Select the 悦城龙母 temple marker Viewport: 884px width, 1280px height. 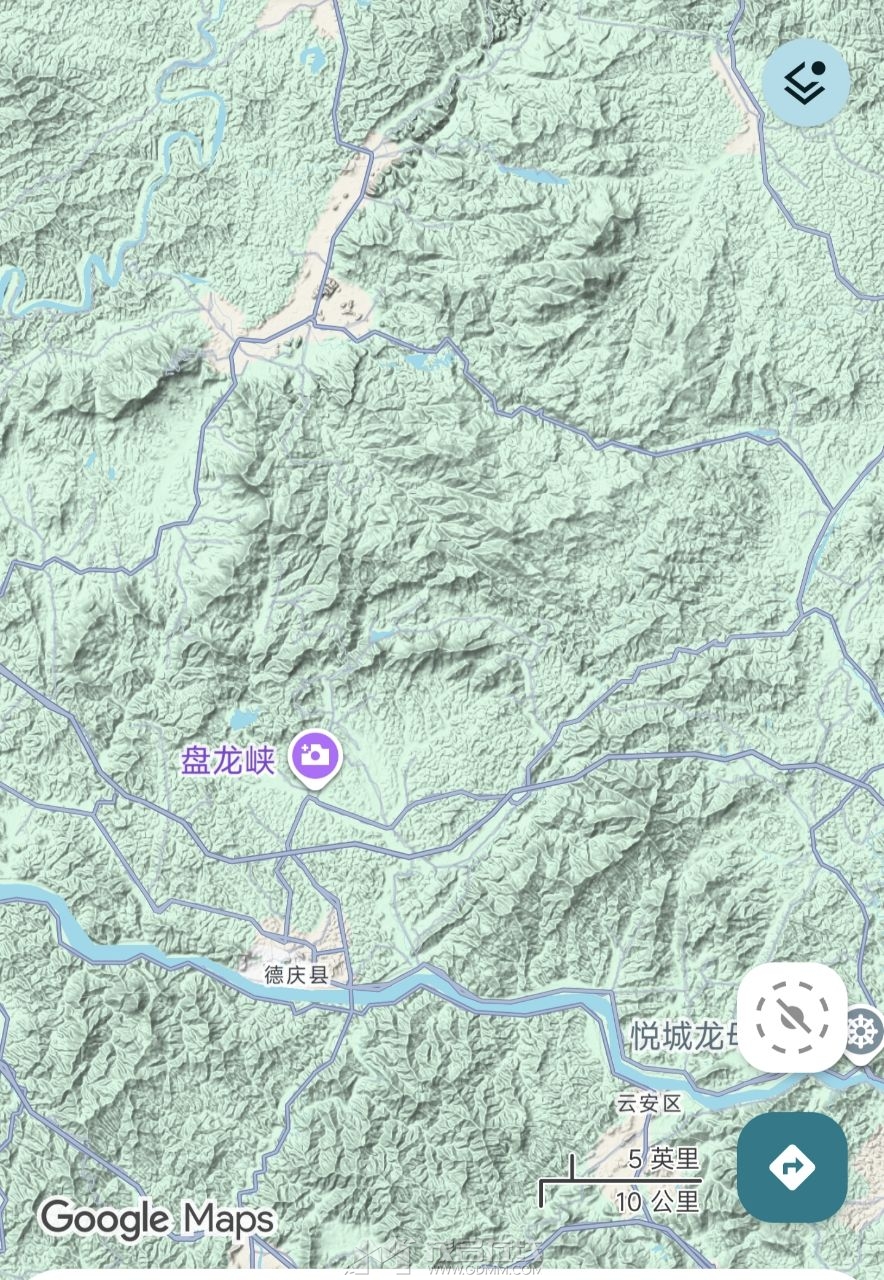click(862, 1032)
